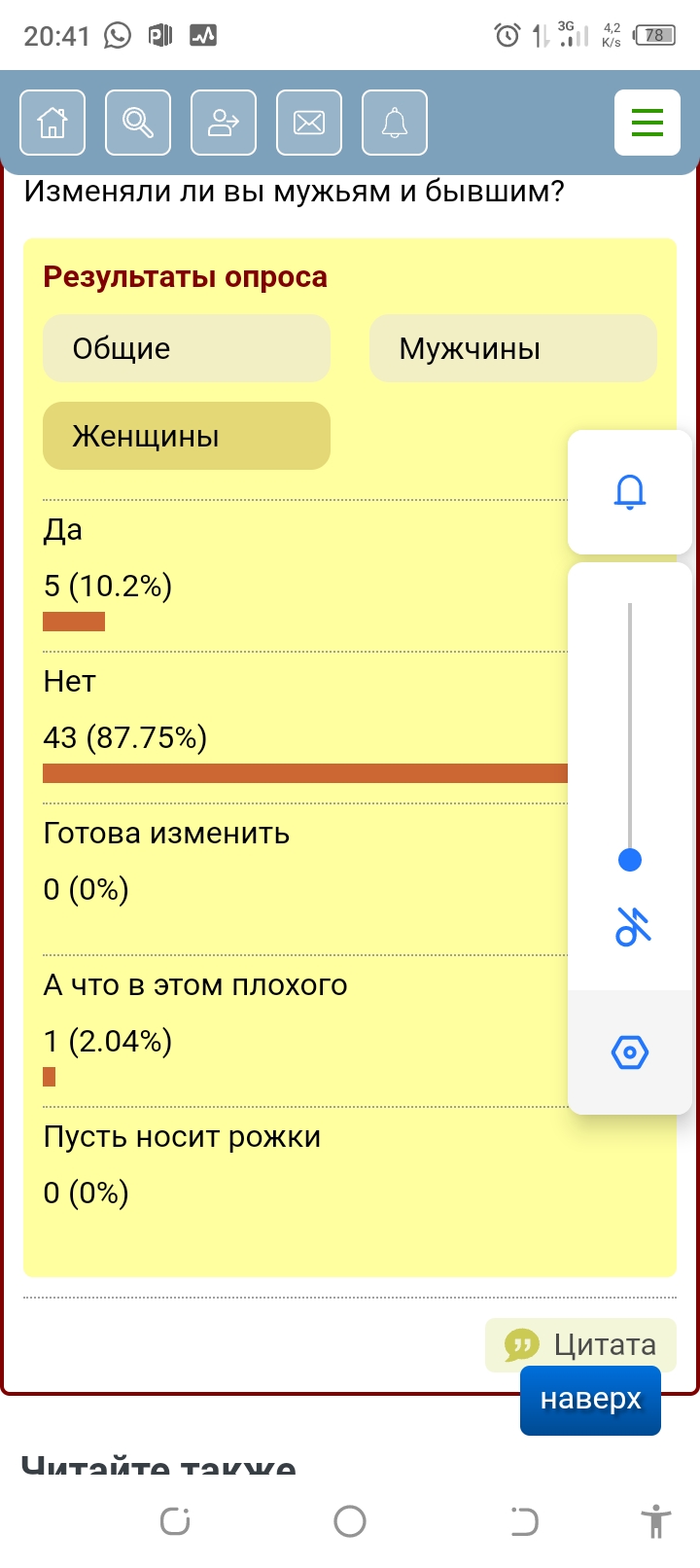Image resolution: width=700 pixels, height=1568 pixels.
Task: Switch poll results to Общие
Action: tap(187, 348)
